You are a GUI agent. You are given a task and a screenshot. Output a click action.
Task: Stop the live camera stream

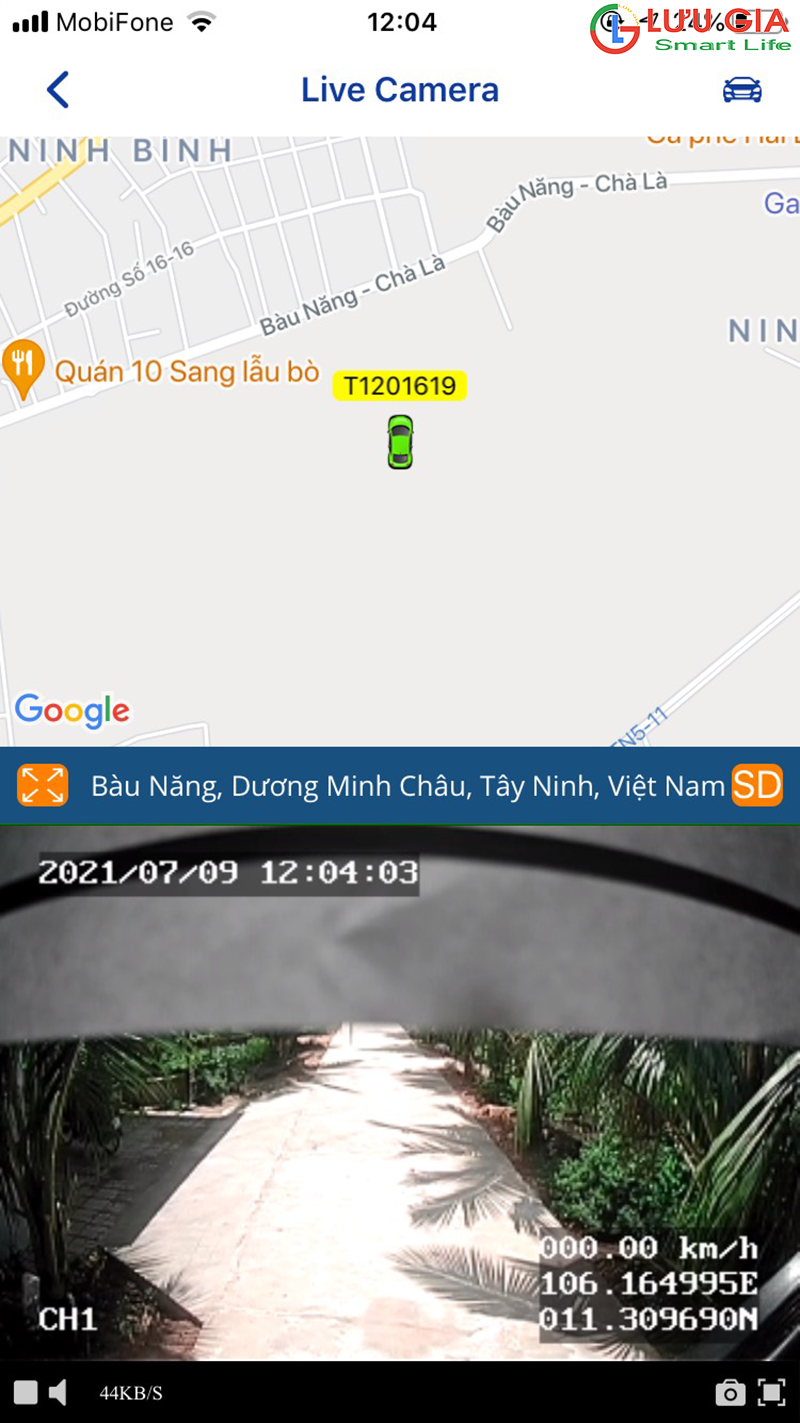click(26, 1392)
